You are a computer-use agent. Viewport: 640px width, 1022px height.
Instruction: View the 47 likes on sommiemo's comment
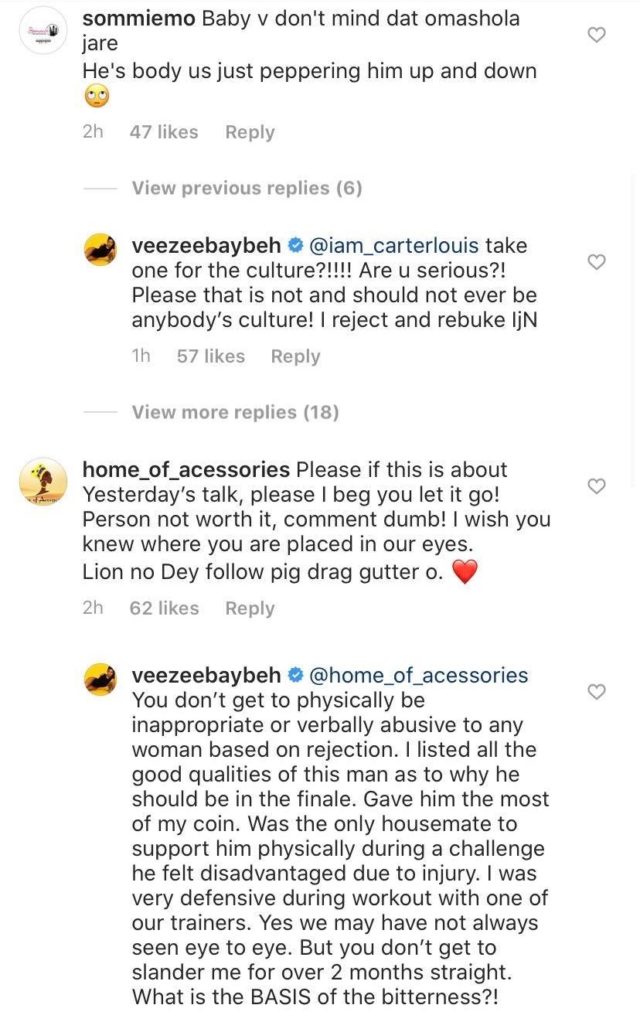click(164, 132)
